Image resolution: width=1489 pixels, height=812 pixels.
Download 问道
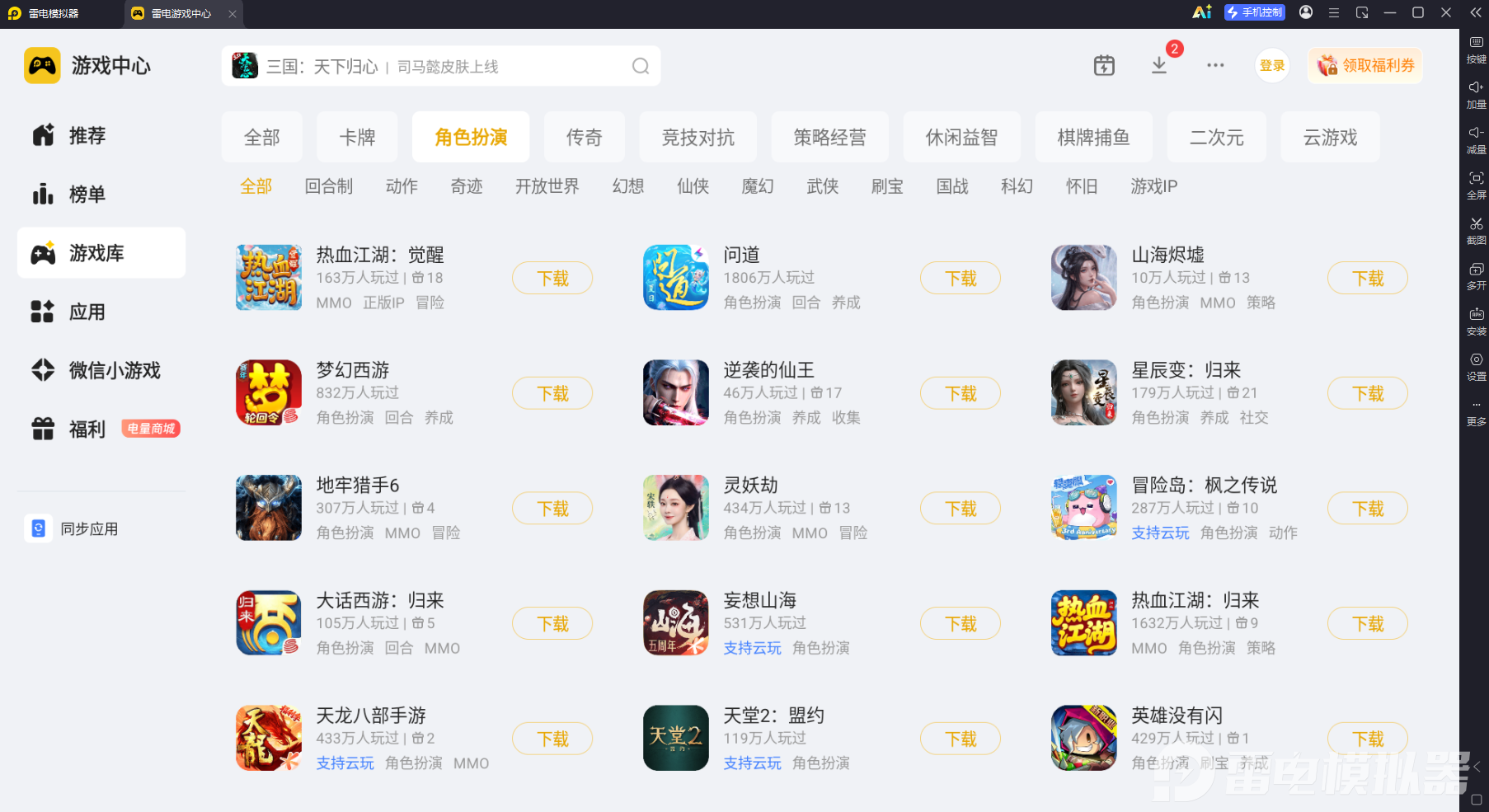(961, 278)
